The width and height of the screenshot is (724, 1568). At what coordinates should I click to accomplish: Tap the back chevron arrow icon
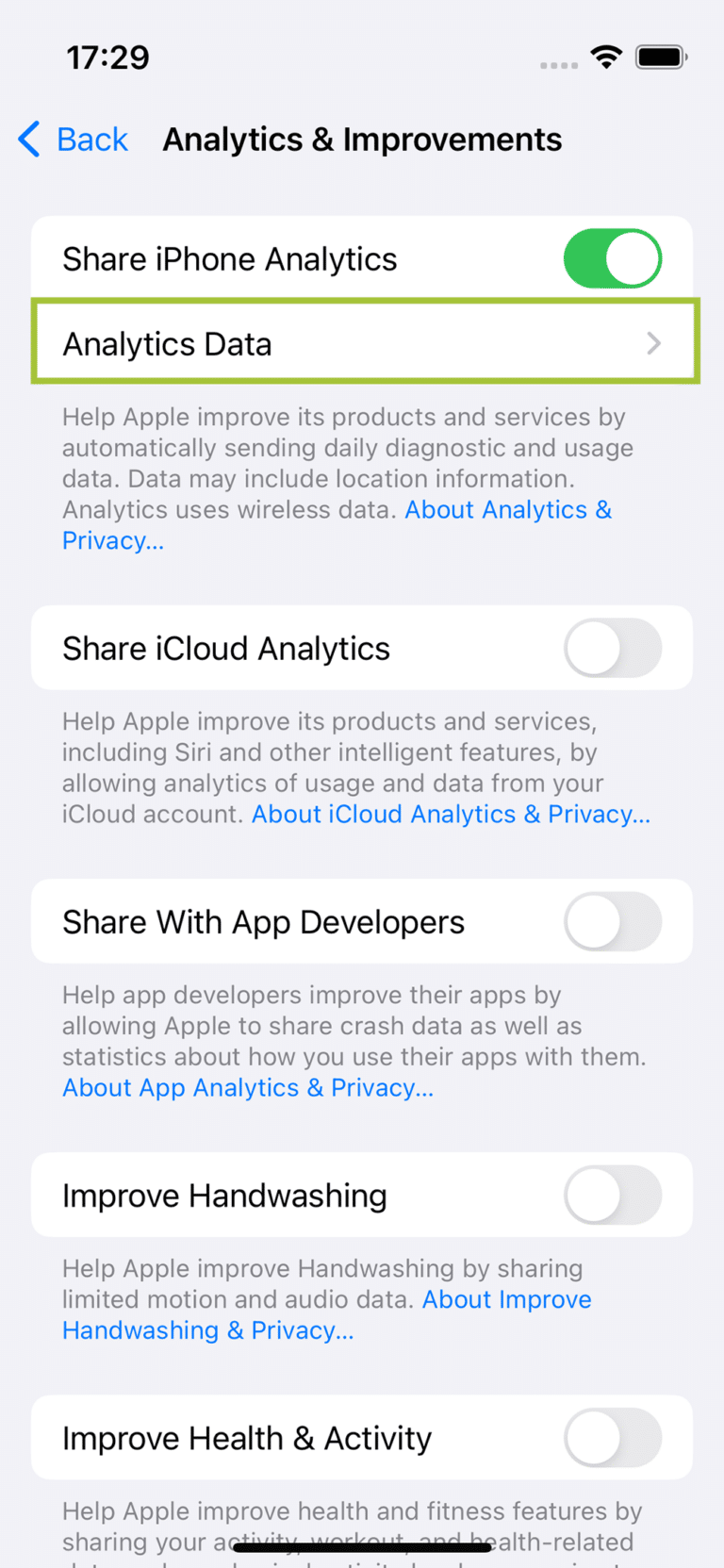coord(28,139)
